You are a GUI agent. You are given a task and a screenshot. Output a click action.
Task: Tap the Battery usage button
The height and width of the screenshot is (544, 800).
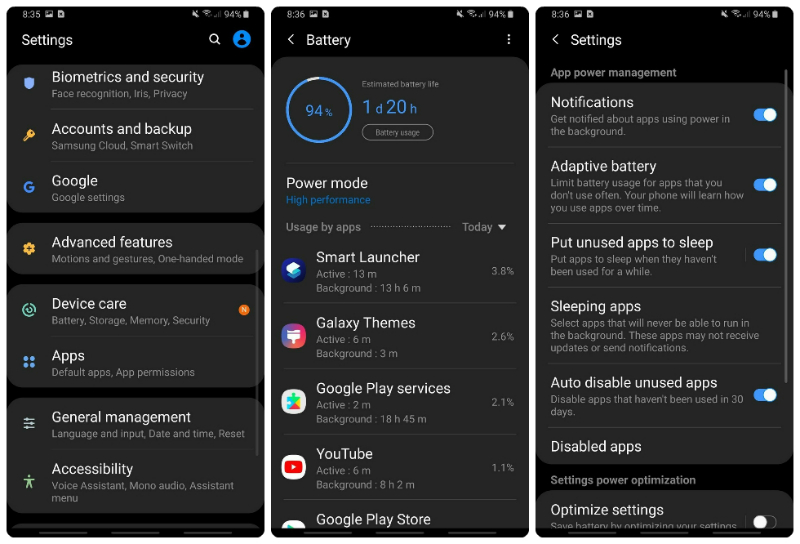(x=397, y=132)
